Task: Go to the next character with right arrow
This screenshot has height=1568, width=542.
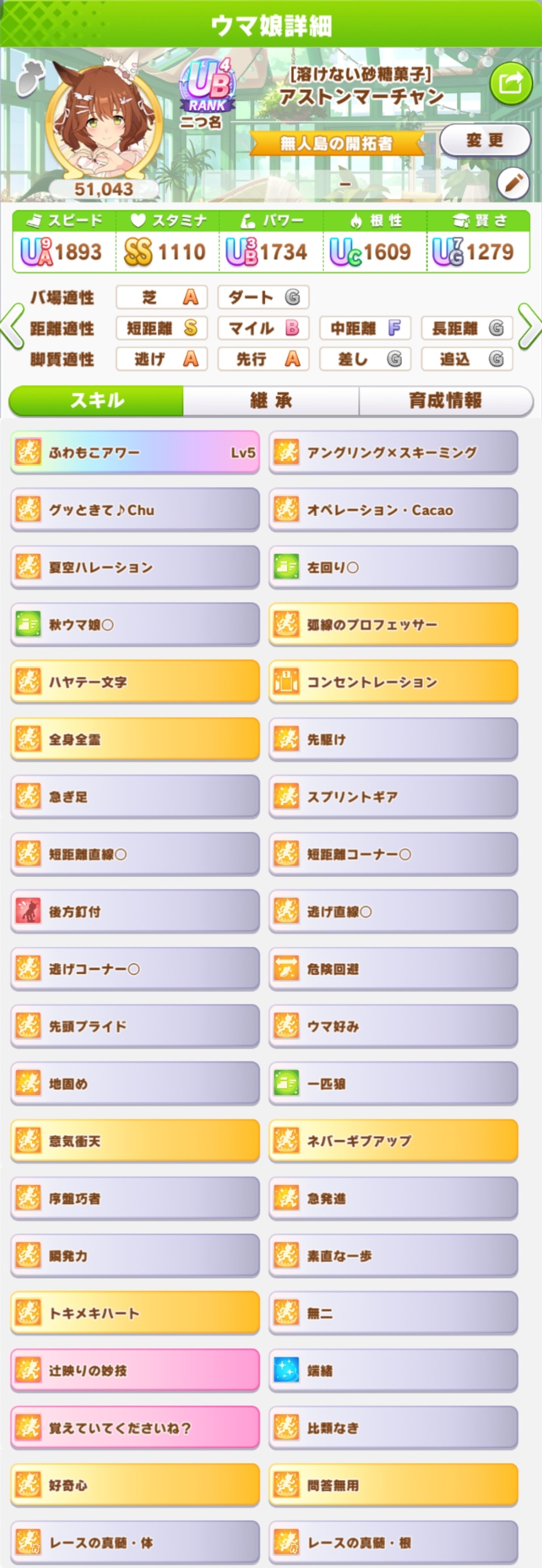Action: coord(529,327)
